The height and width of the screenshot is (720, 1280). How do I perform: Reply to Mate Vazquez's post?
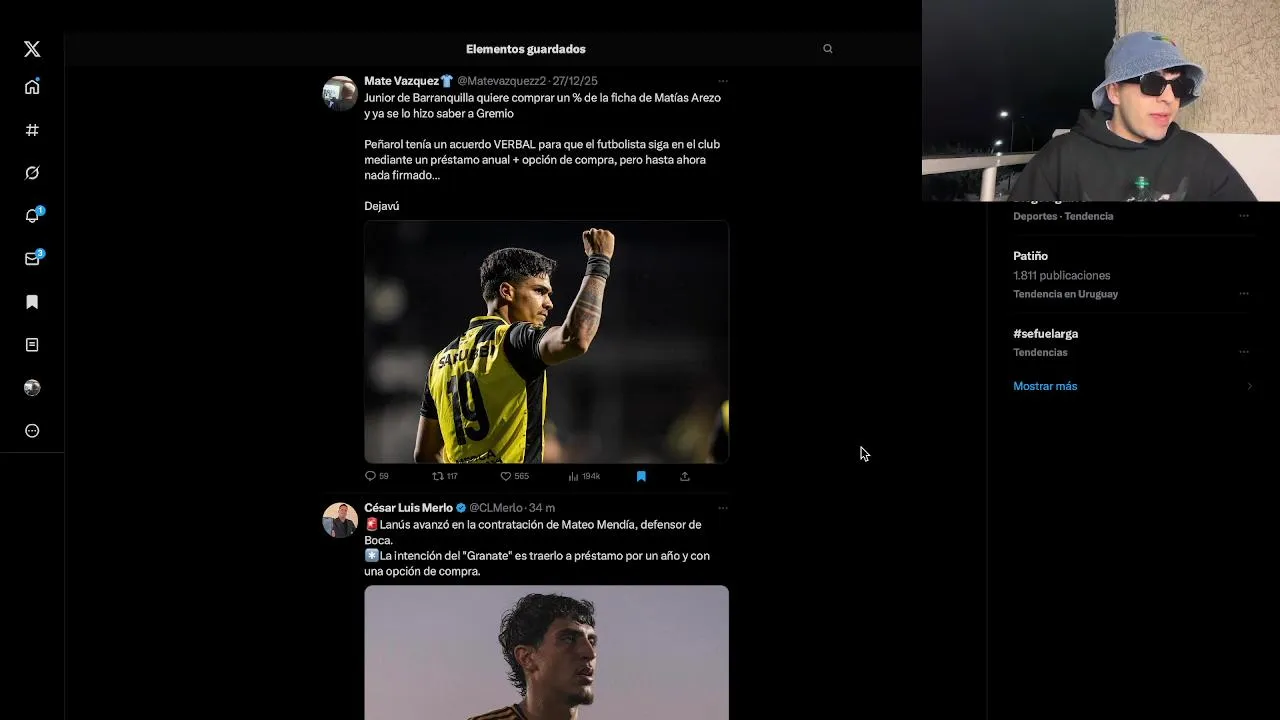click(370, 476)
